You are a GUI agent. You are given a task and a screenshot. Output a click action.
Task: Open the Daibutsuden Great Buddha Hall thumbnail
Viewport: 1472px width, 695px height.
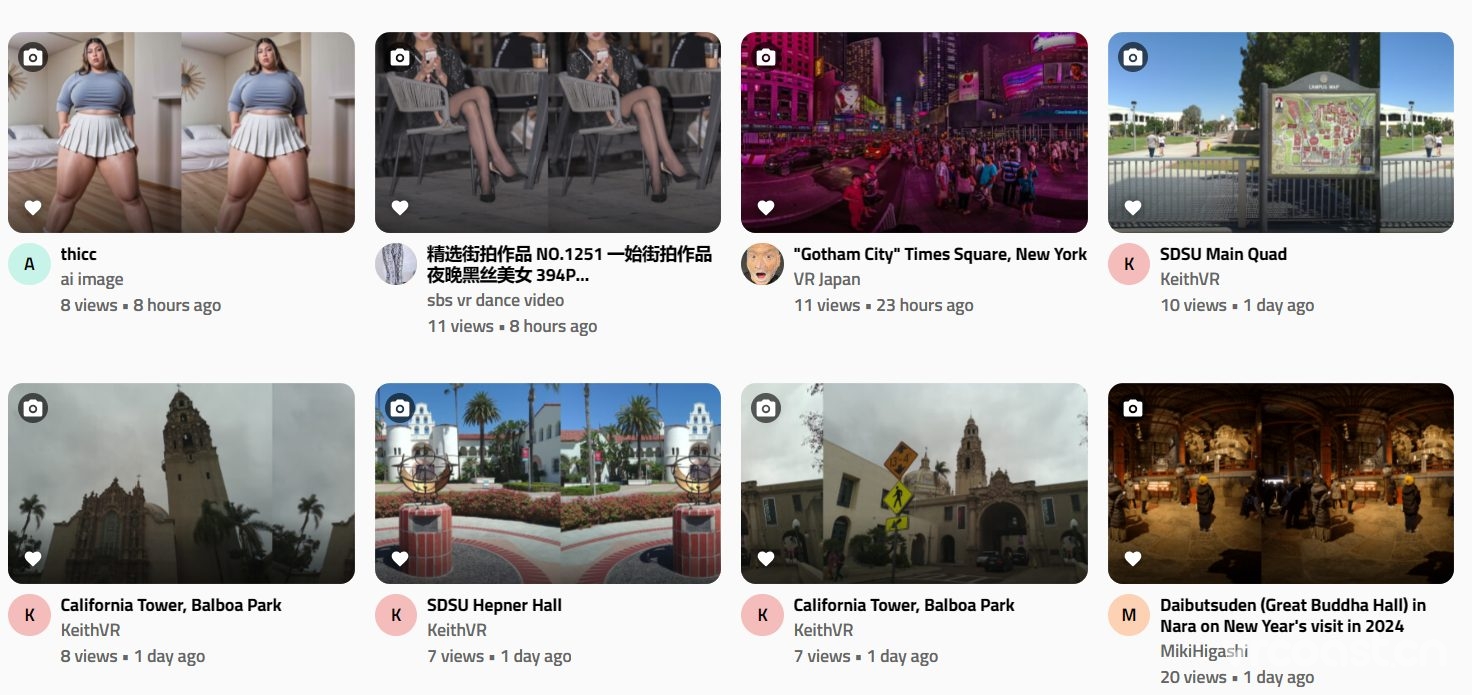1280,483
